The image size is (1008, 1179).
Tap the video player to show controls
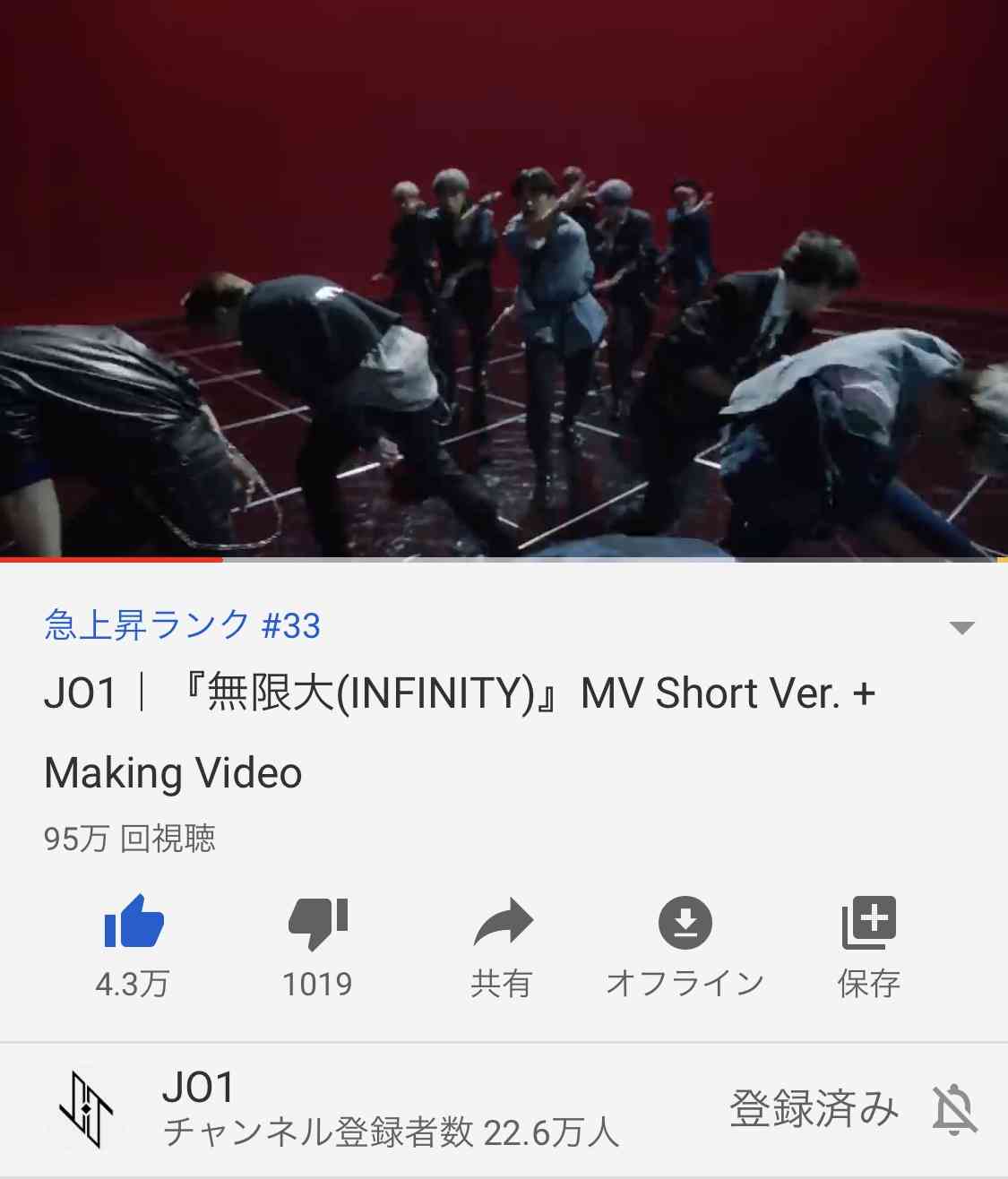tap(504, 278)
